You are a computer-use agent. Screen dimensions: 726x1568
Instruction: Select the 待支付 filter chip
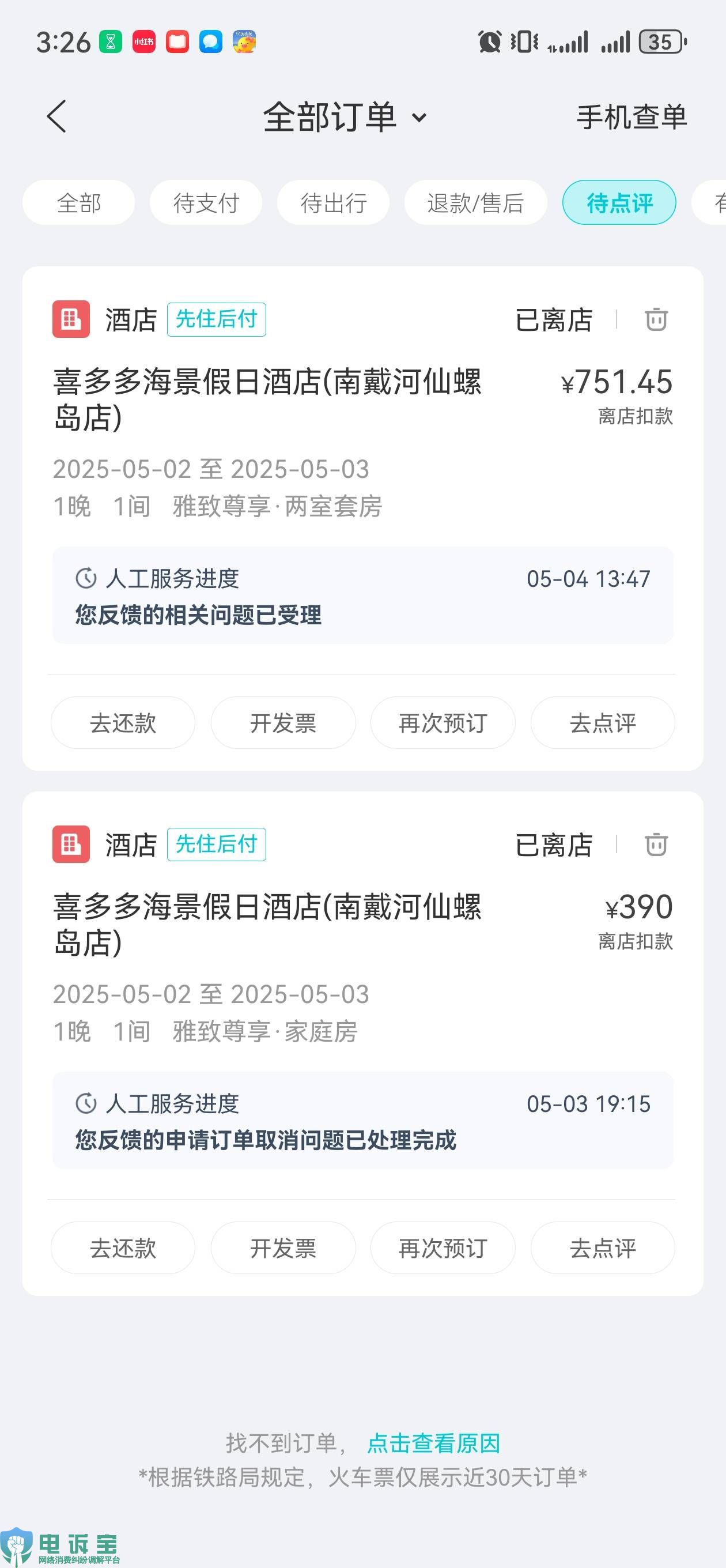click(206, 203)
